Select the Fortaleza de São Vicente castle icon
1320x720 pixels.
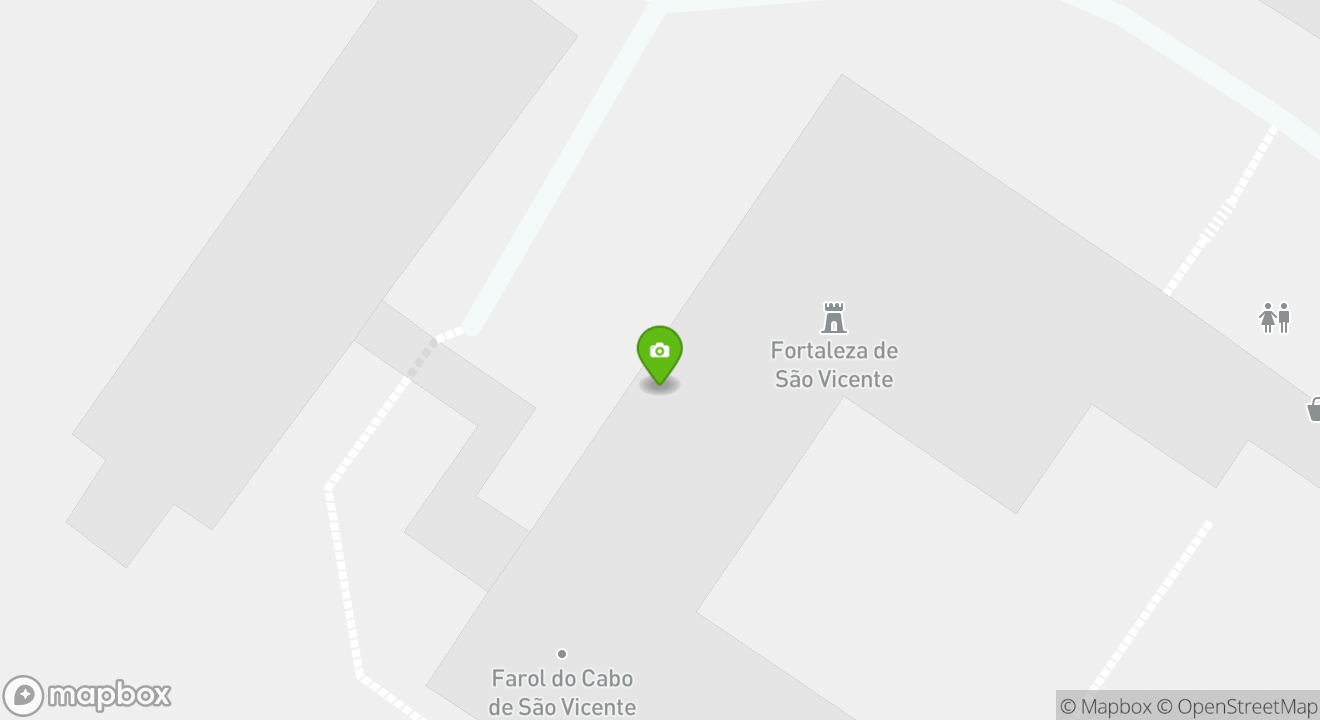pos(834,318)
